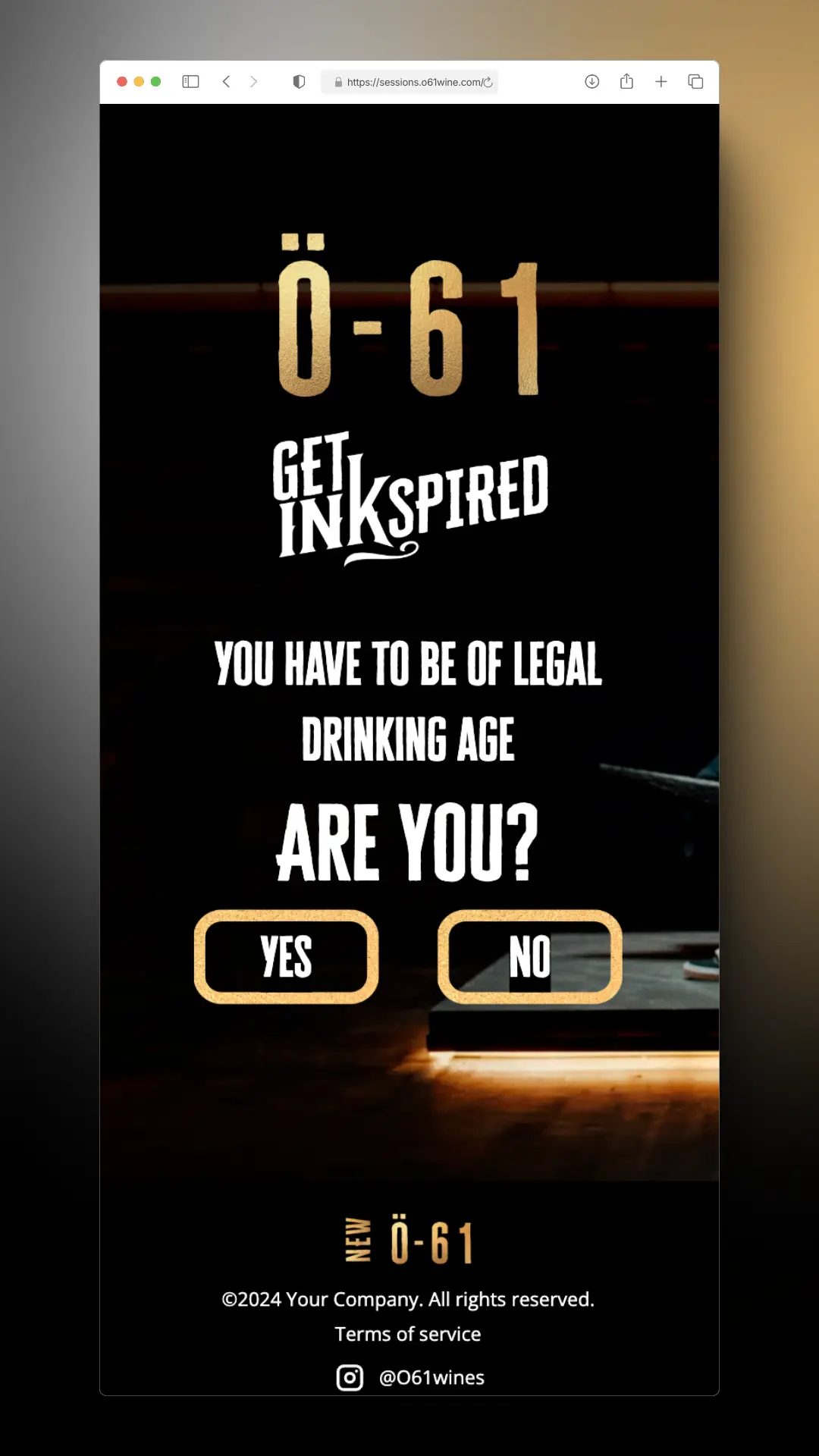The image size is (819, 1456).
Task: Go back to the previous page
Action: tap(226, 81)
